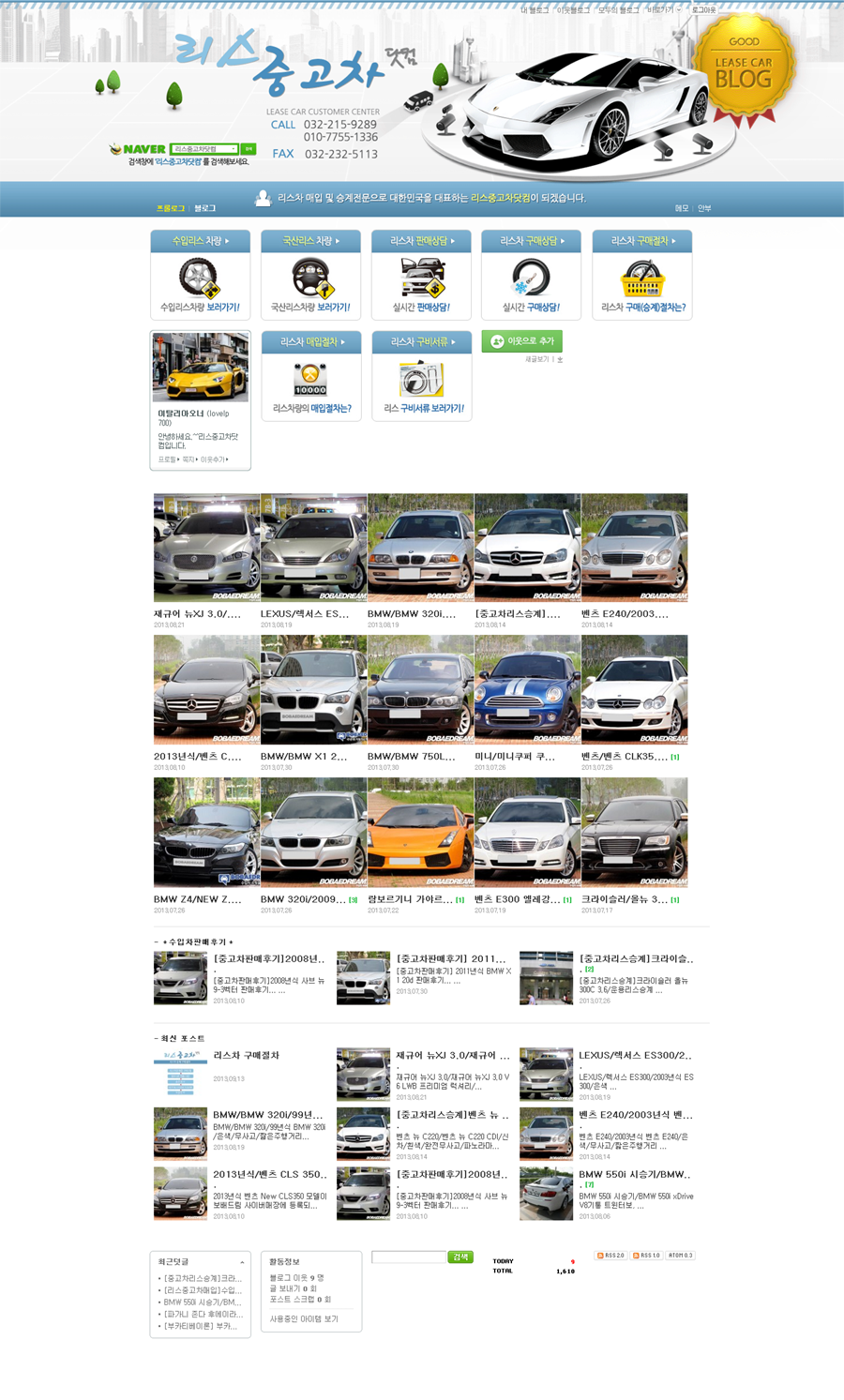Tap the 이웃으로 추가 button

522,341
